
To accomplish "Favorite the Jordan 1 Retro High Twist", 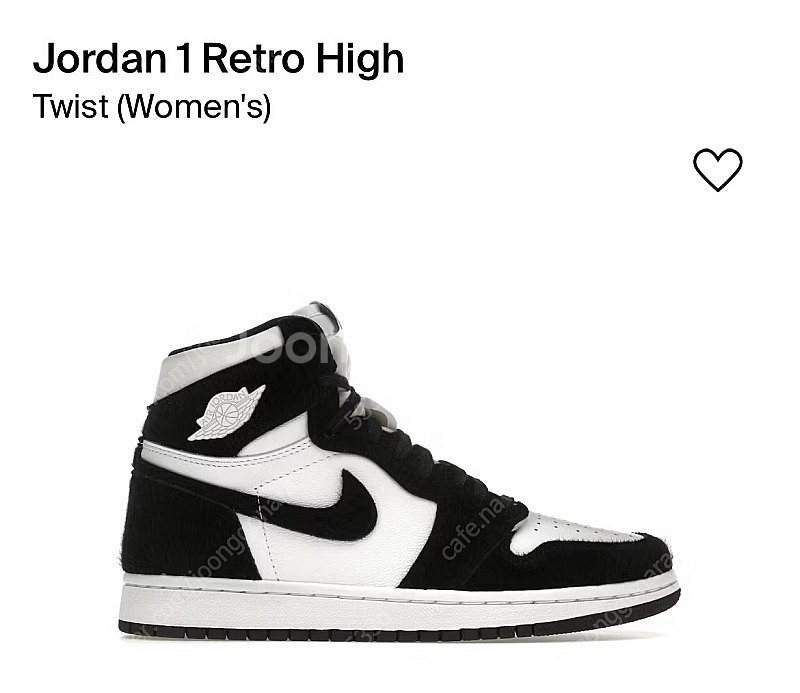I will pos(718,170).
